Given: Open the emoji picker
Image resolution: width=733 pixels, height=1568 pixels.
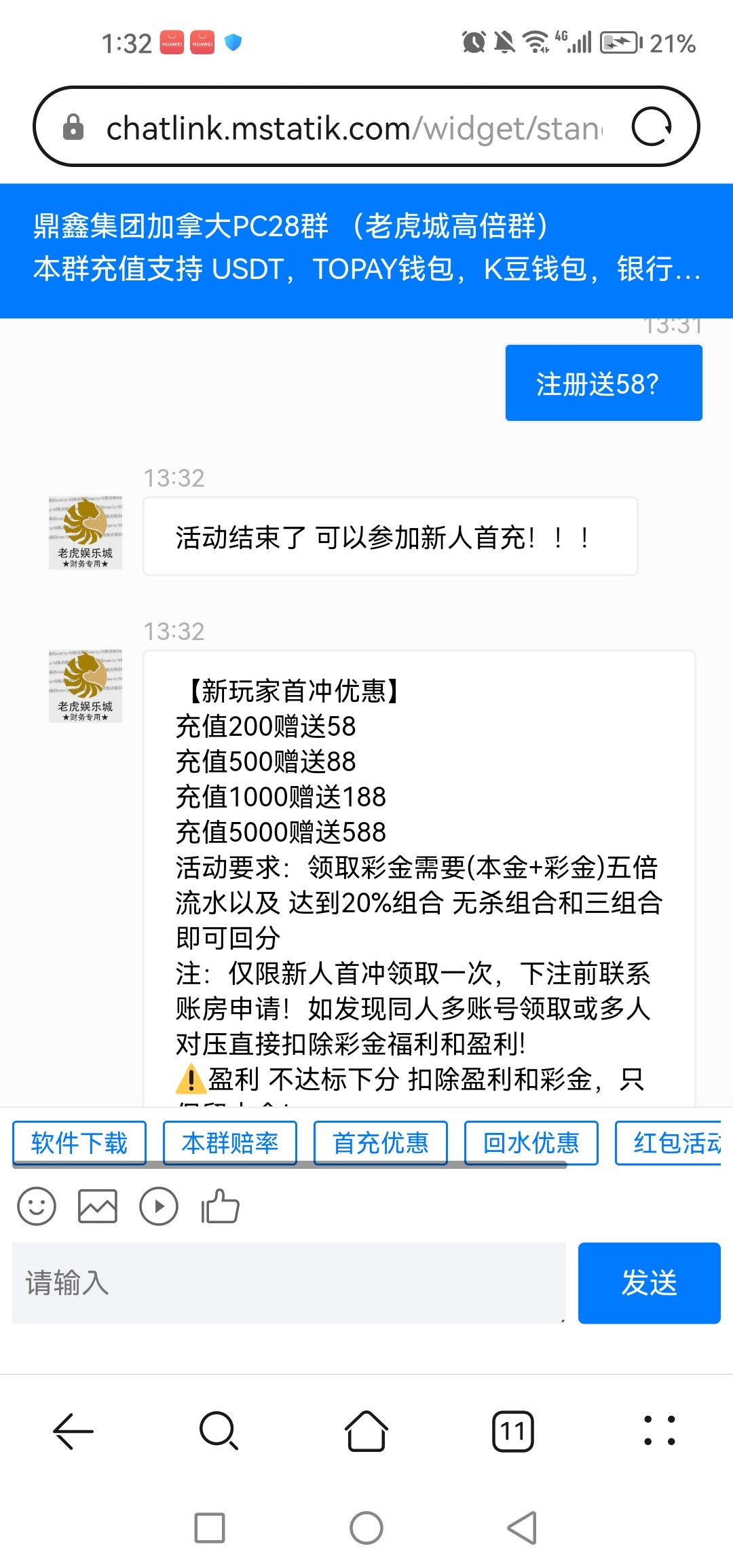Looking at the screenshot, I should pos(37,1206).
